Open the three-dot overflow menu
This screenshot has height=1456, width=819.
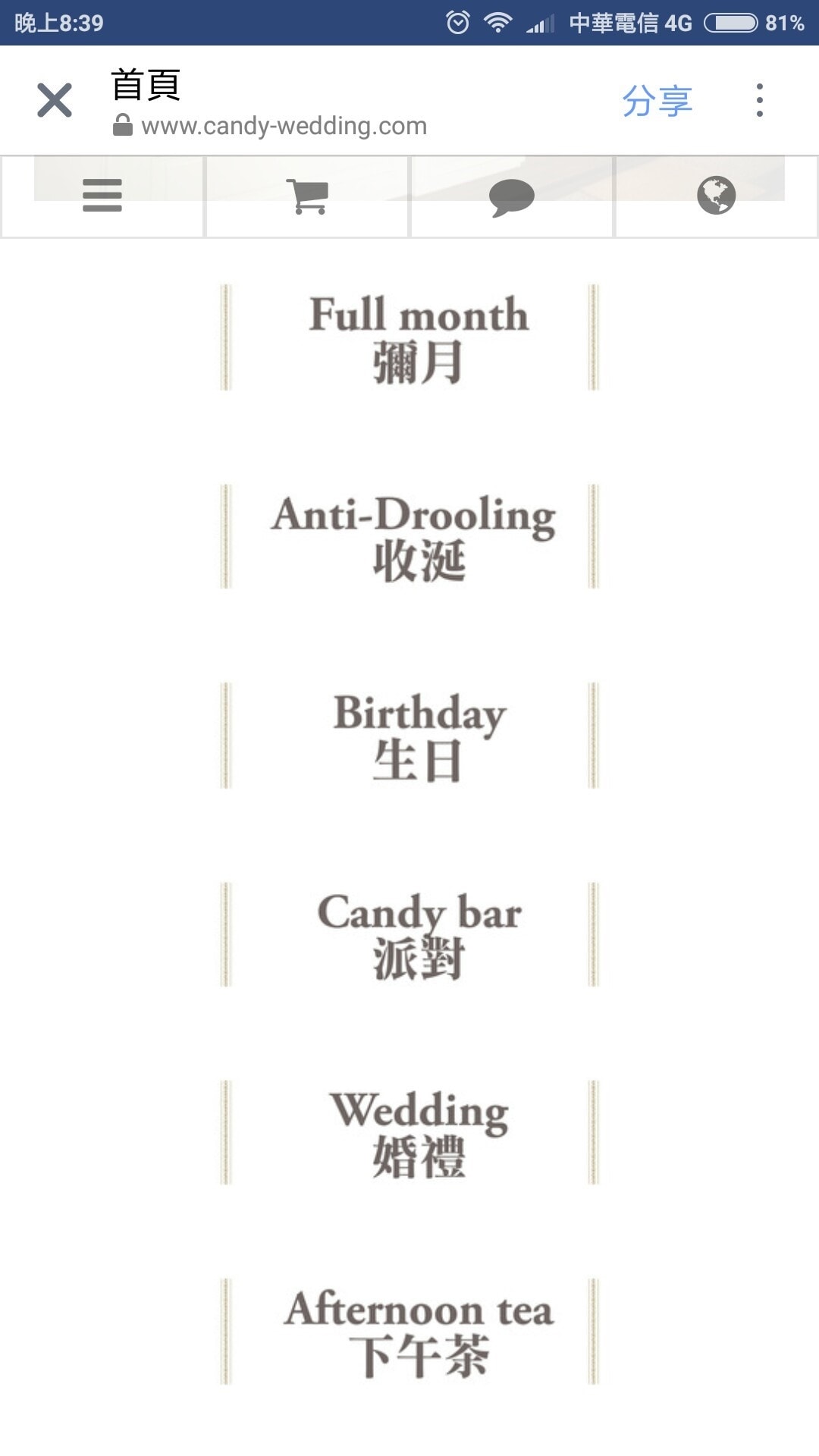tap(759, 100)
